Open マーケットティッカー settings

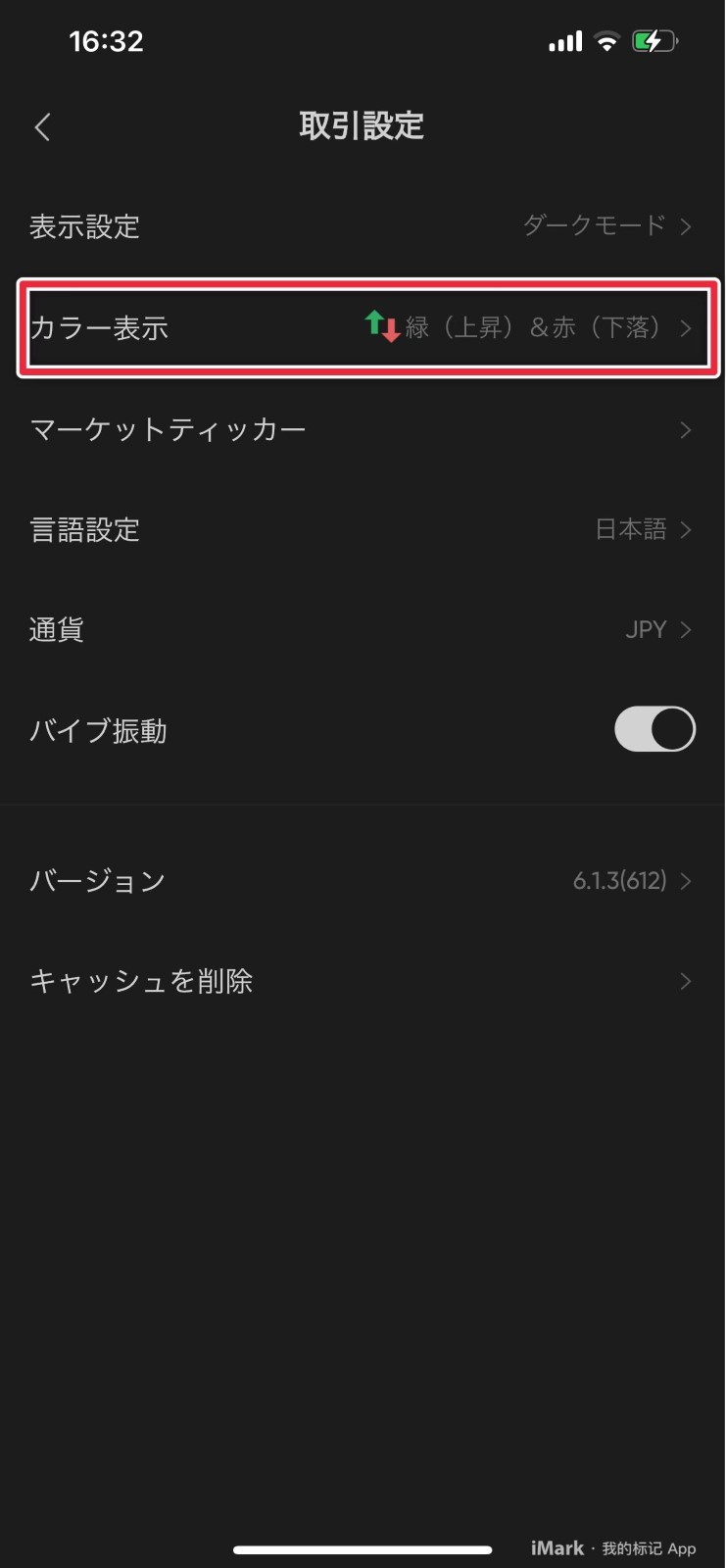pos(363,429)
